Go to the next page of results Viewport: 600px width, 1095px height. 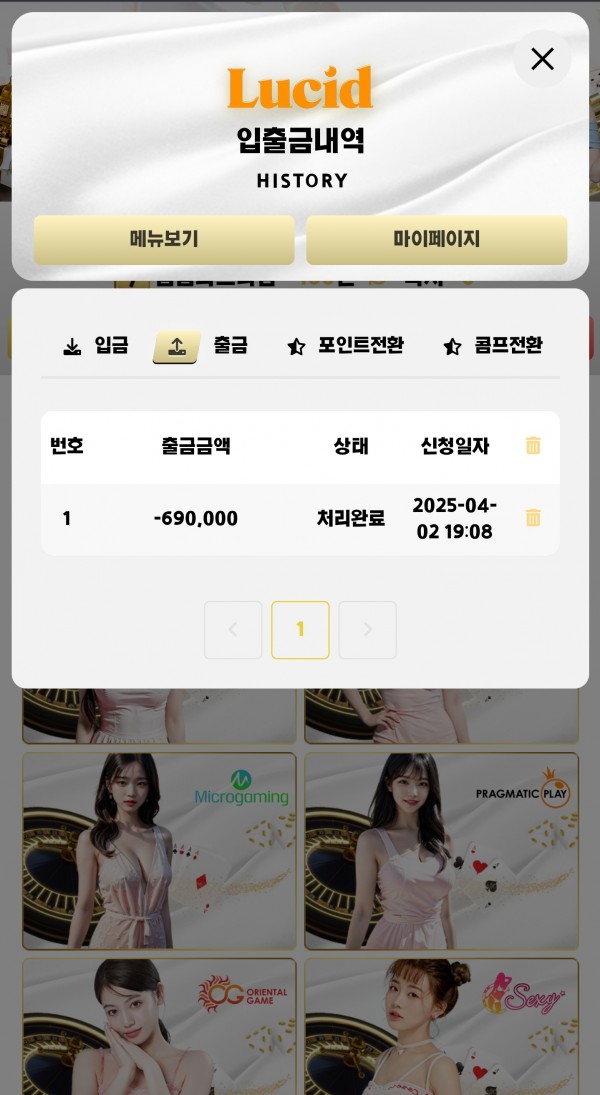[367, 630]
